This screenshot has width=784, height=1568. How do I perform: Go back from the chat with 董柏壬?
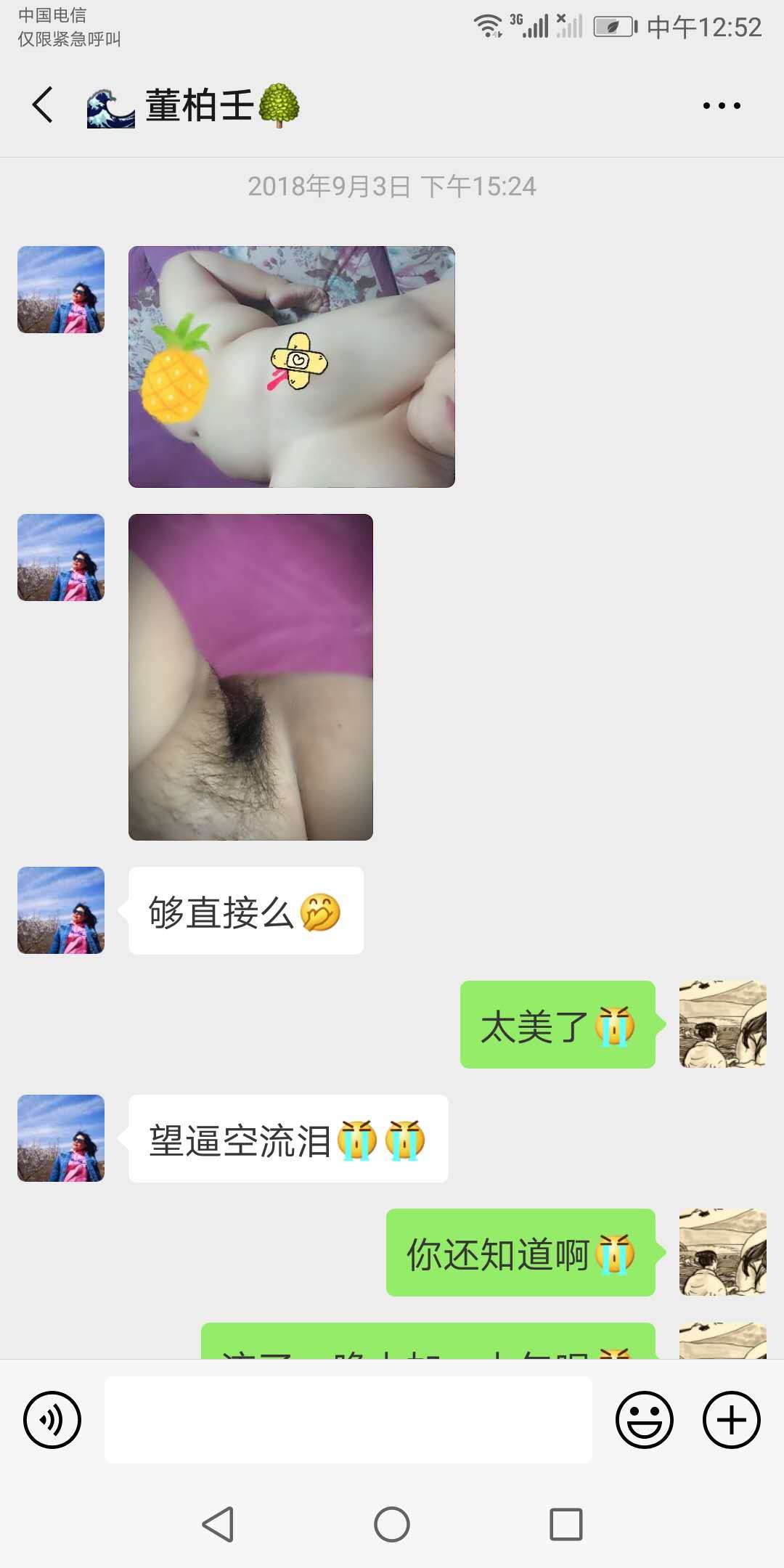pyautogui.click(x=44, y=105)
